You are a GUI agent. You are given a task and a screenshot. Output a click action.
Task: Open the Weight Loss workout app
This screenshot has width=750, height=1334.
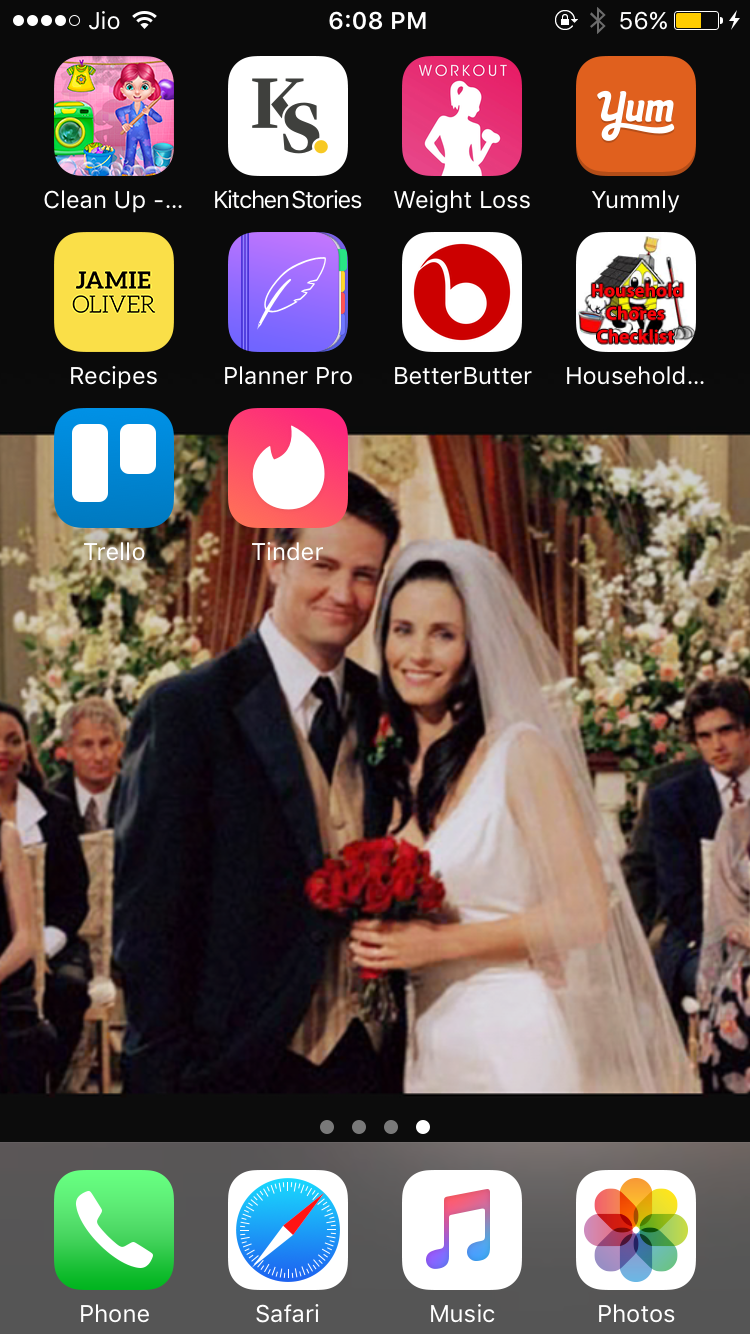point(462,116)
